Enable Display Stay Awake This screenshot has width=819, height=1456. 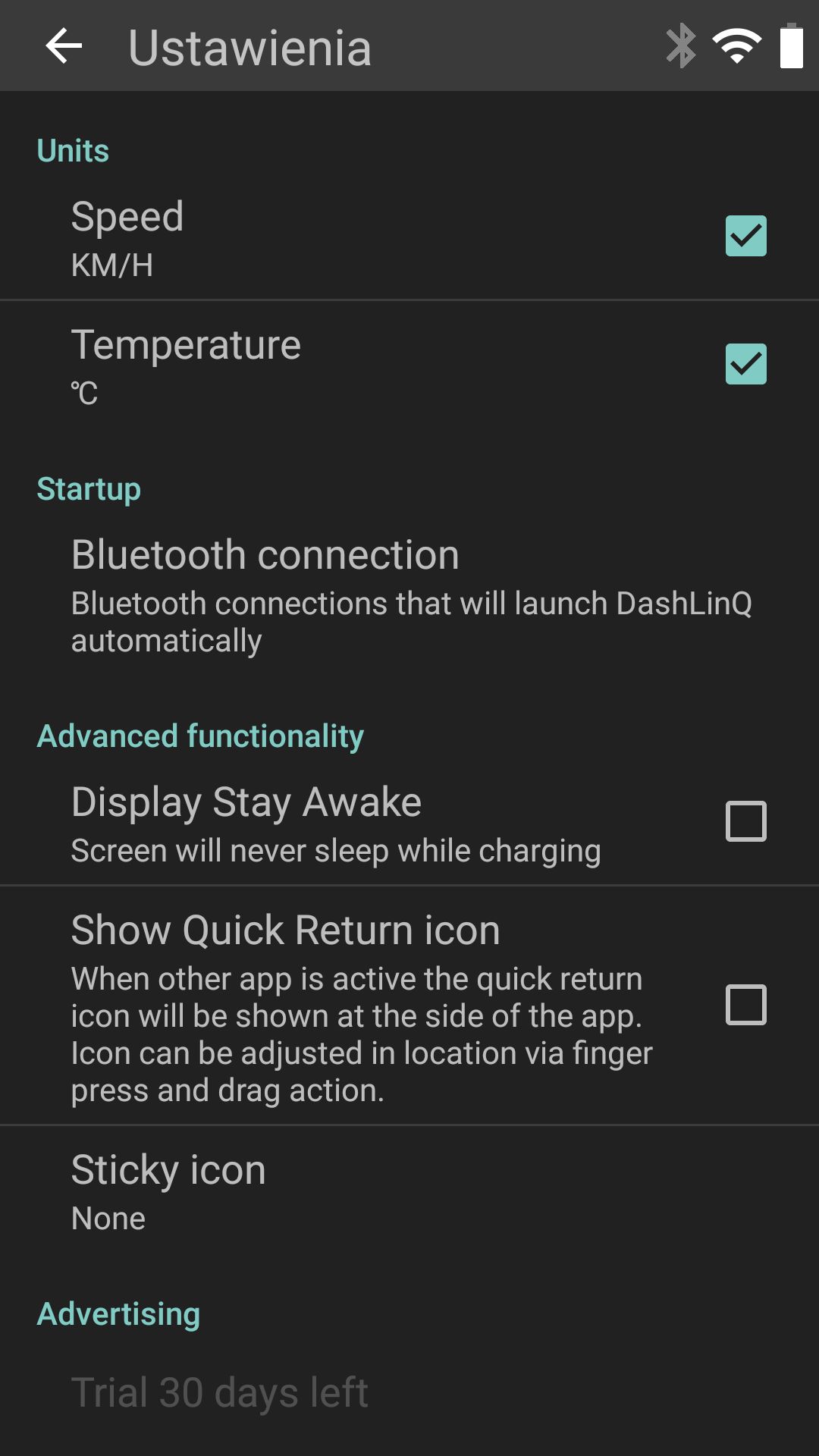(x=745, y=821)
